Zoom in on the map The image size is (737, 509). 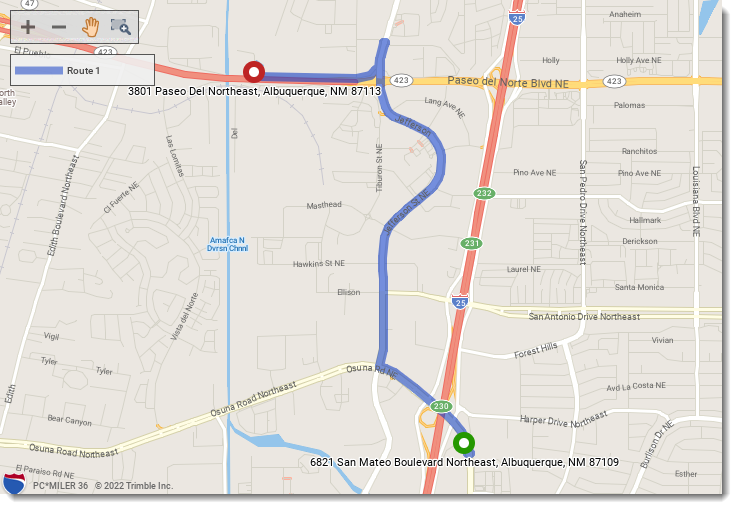[28, 27]
